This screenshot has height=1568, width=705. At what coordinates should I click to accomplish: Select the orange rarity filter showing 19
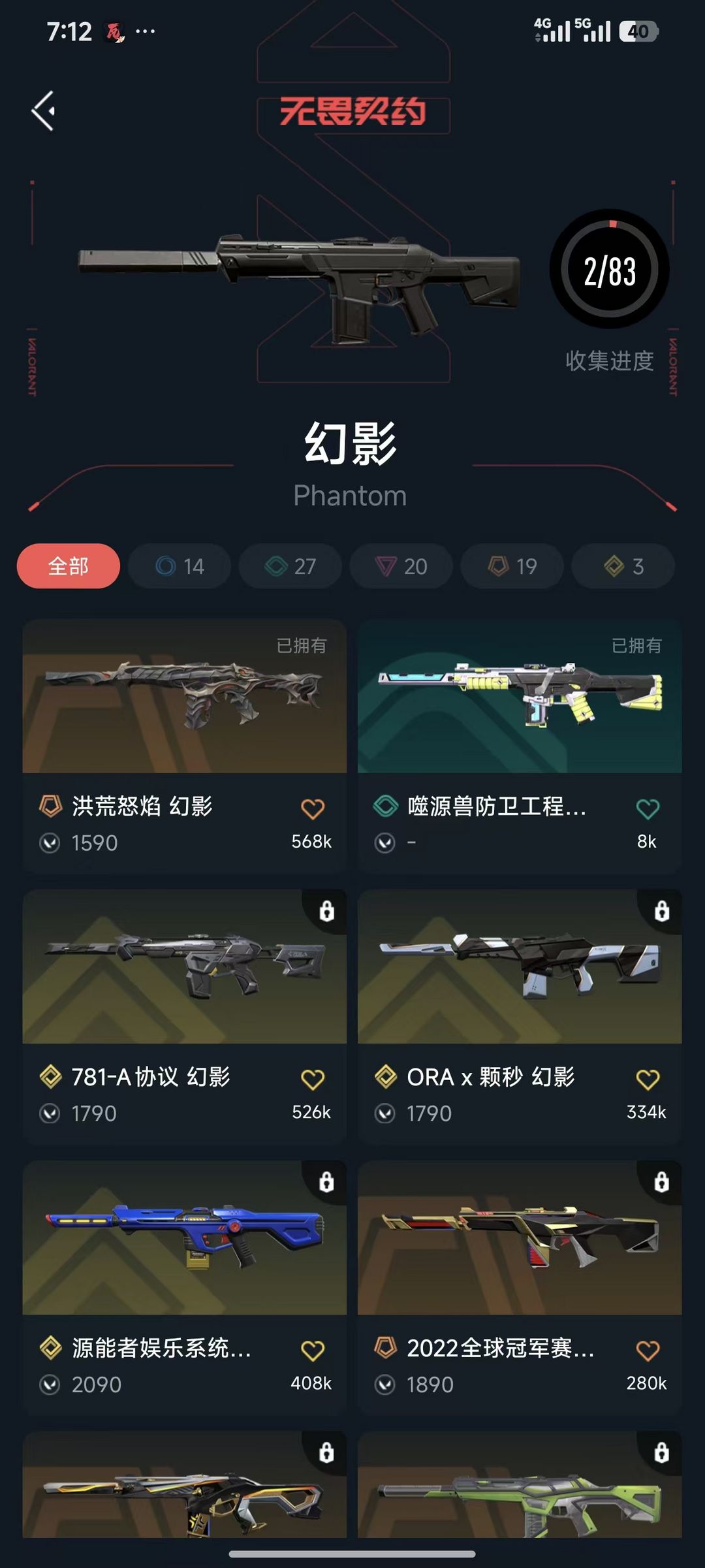(511, 566)
